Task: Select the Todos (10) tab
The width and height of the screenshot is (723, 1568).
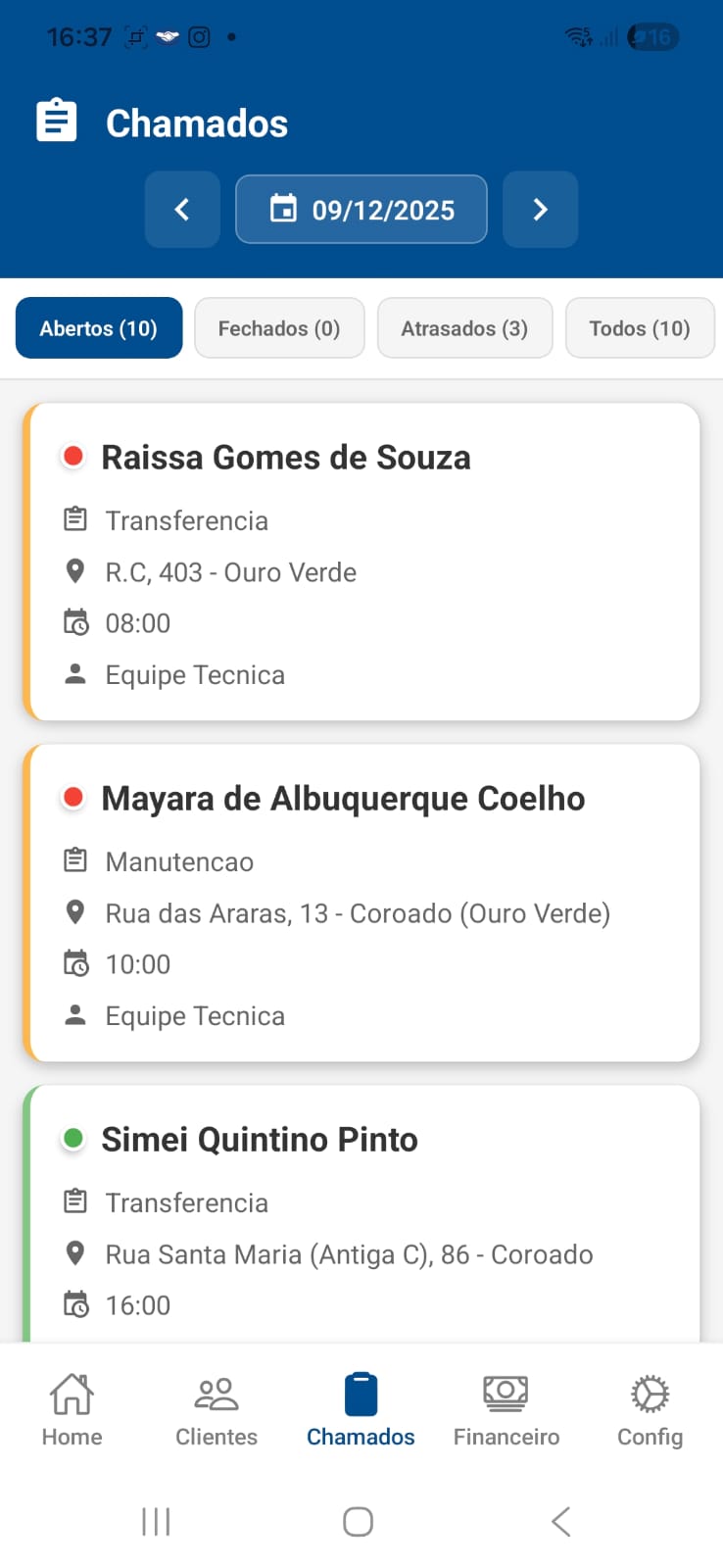Action: pos(640,327)
